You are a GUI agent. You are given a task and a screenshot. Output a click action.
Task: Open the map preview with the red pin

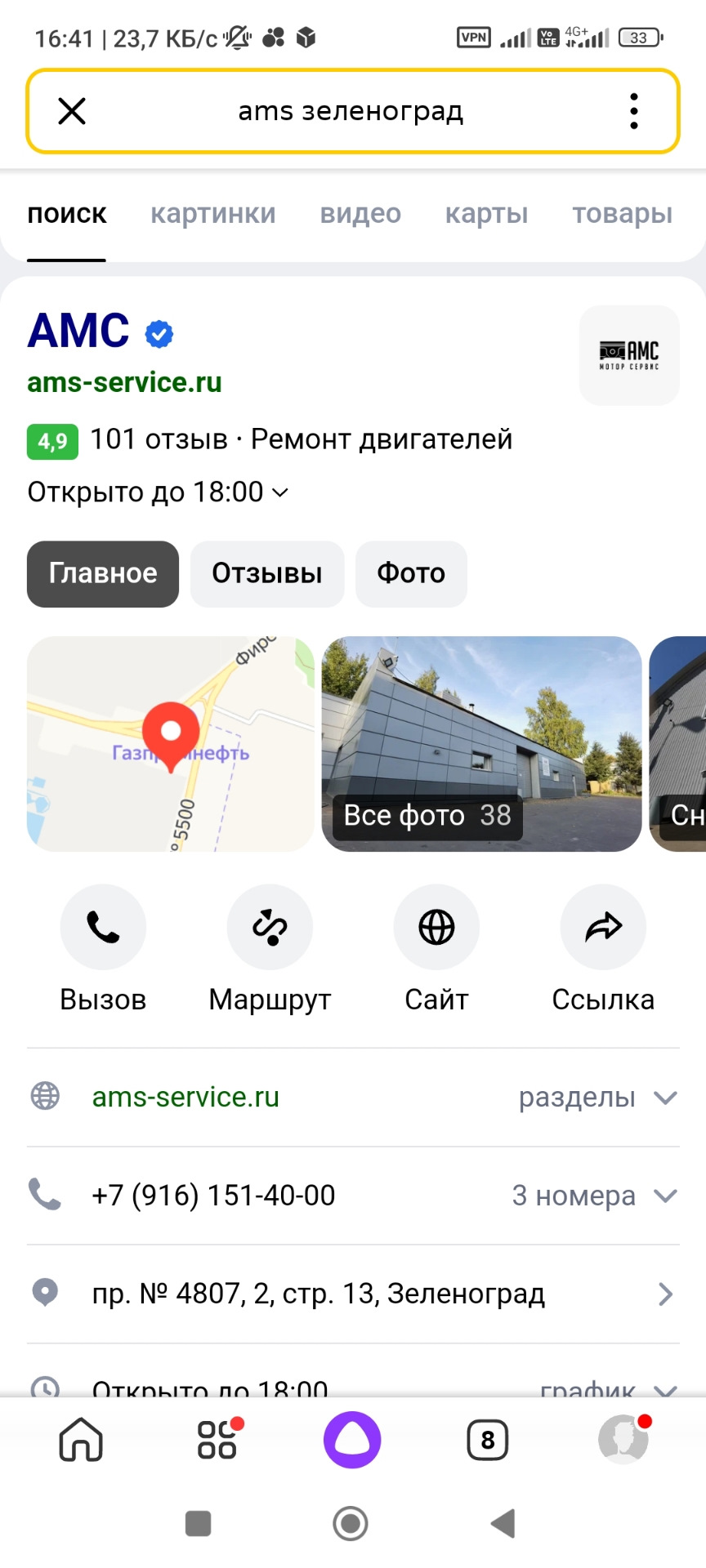(171, 743)
